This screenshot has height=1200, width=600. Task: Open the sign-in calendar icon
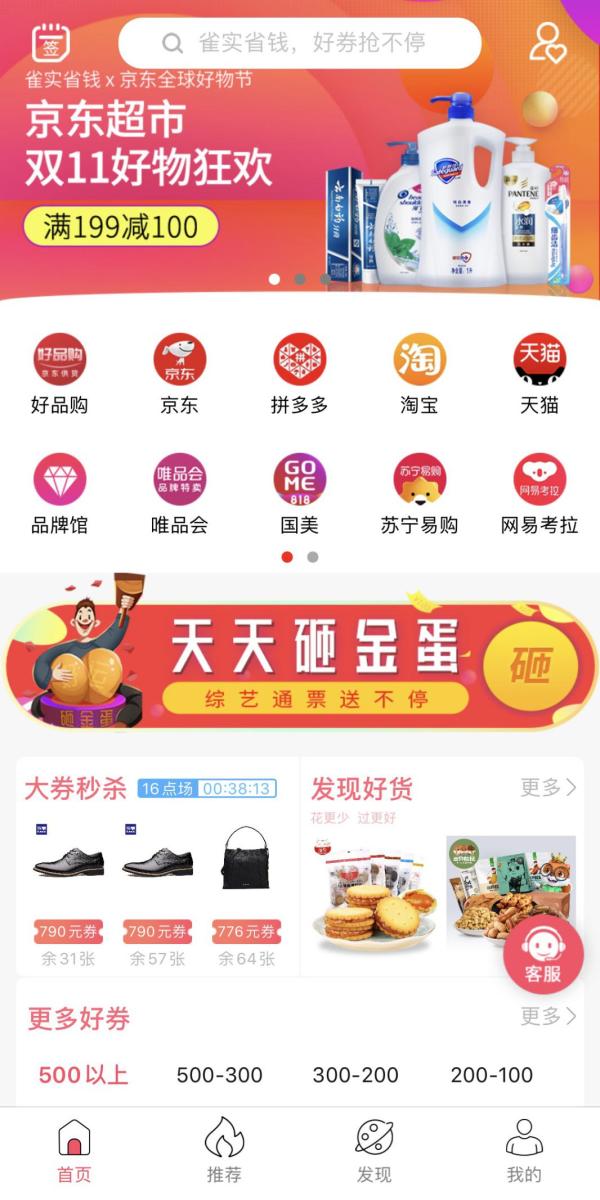51,42
